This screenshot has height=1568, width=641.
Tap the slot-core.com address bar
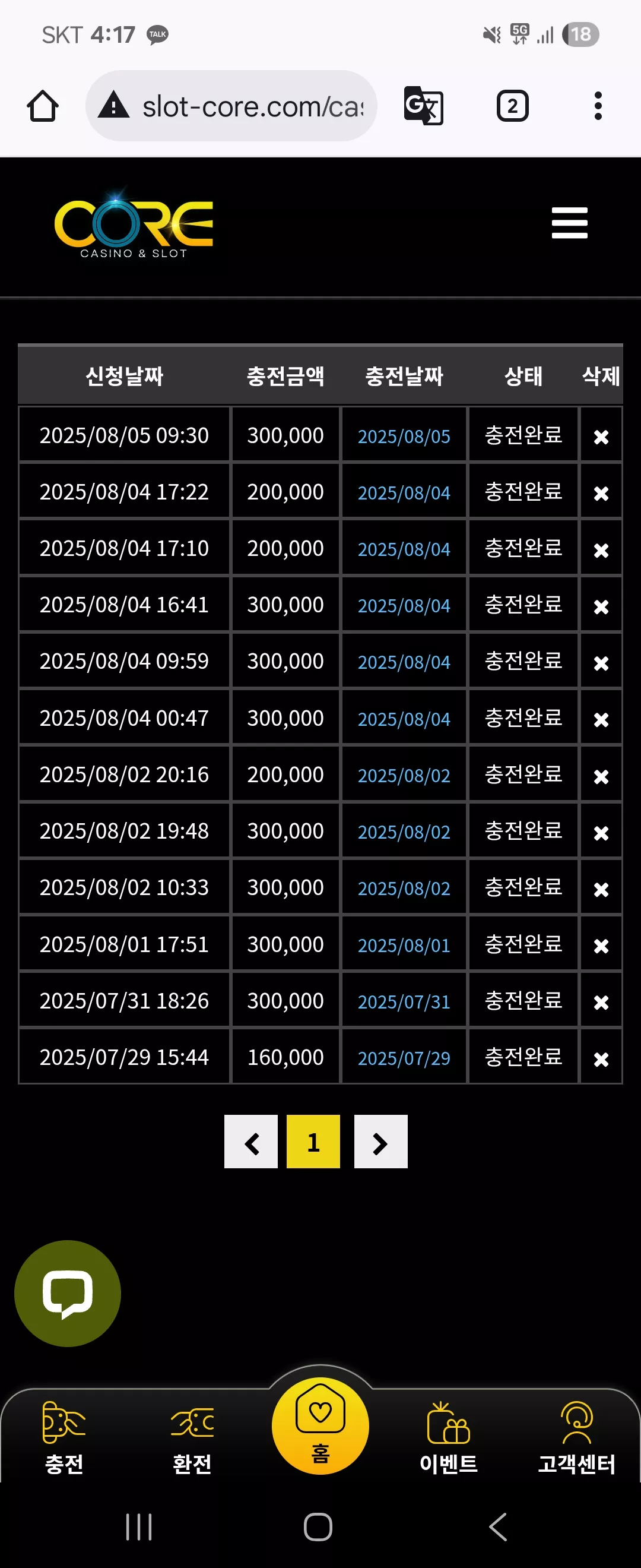pyautogui.click(x=231, y=106)
